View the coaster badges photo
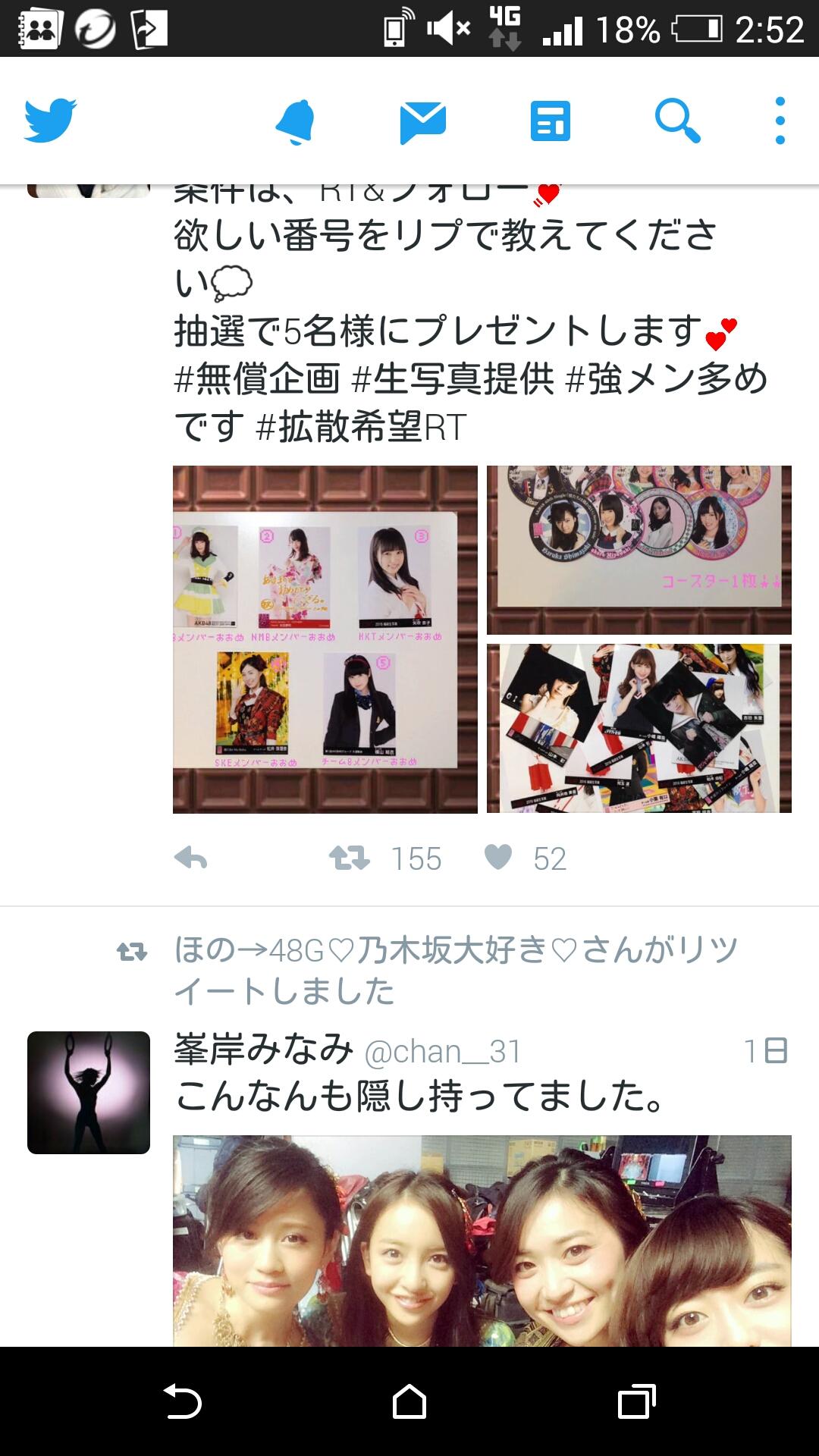 [639, 550]
